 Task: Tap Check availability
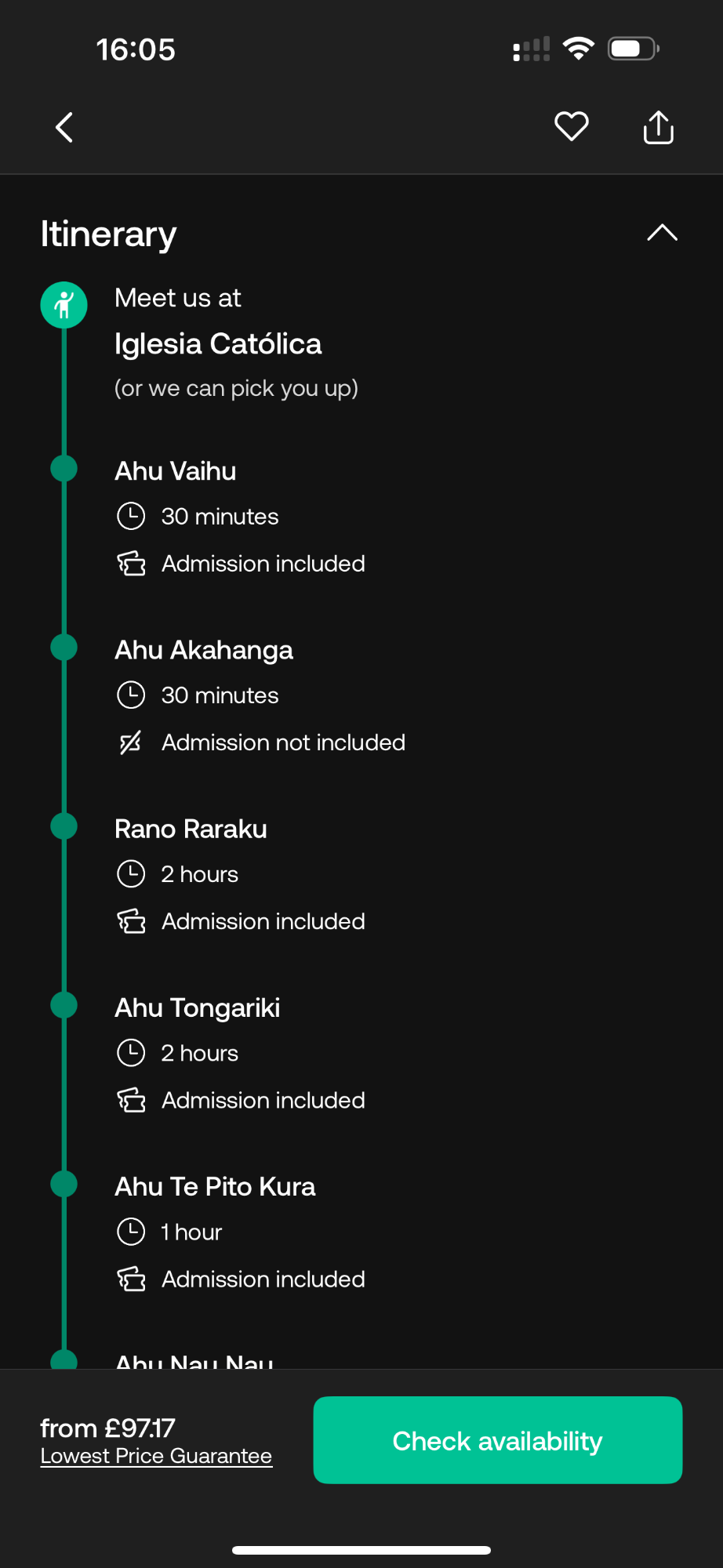498,1440
